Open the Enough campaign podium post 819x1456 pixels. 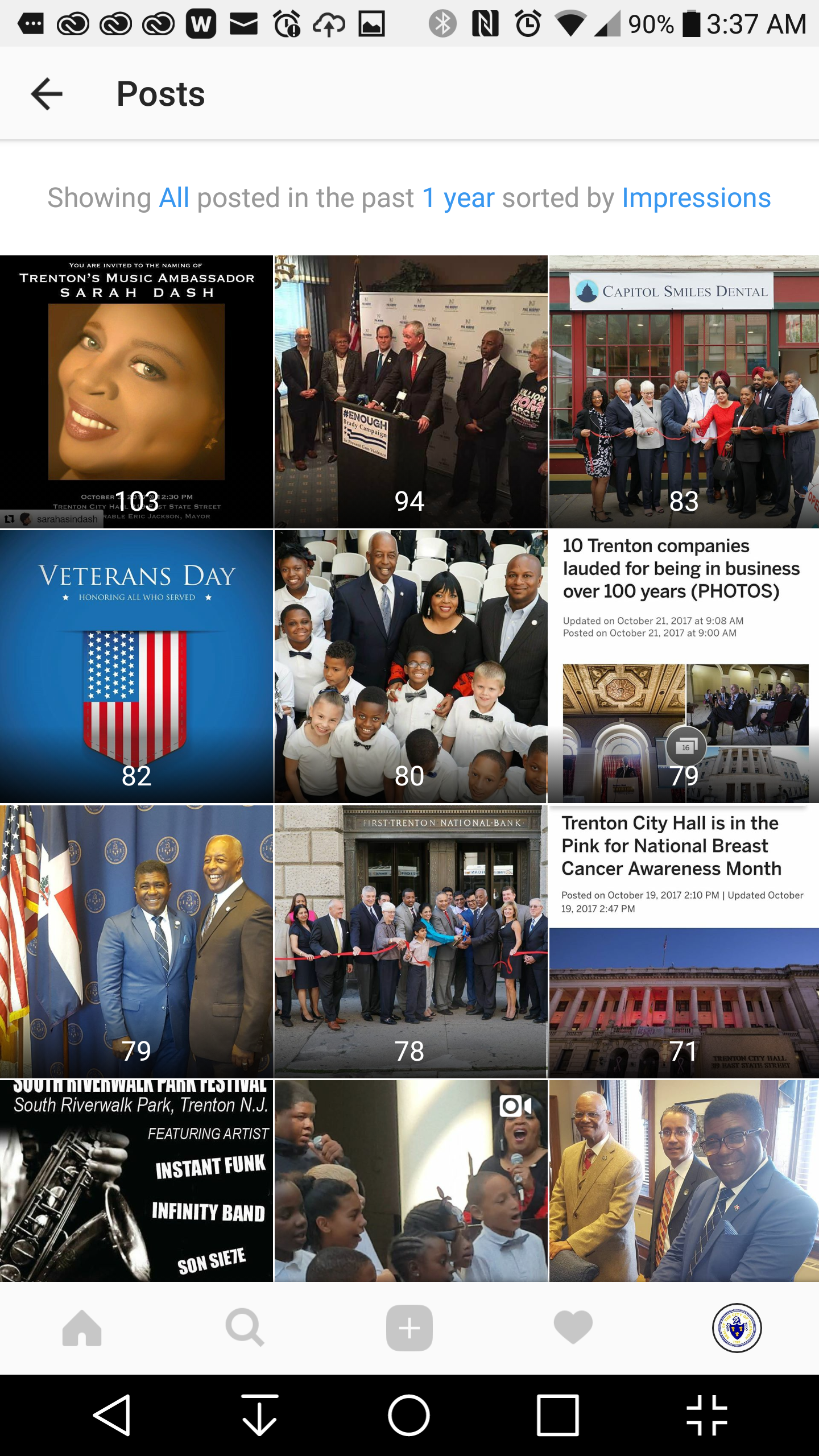(x=410, y=392)
